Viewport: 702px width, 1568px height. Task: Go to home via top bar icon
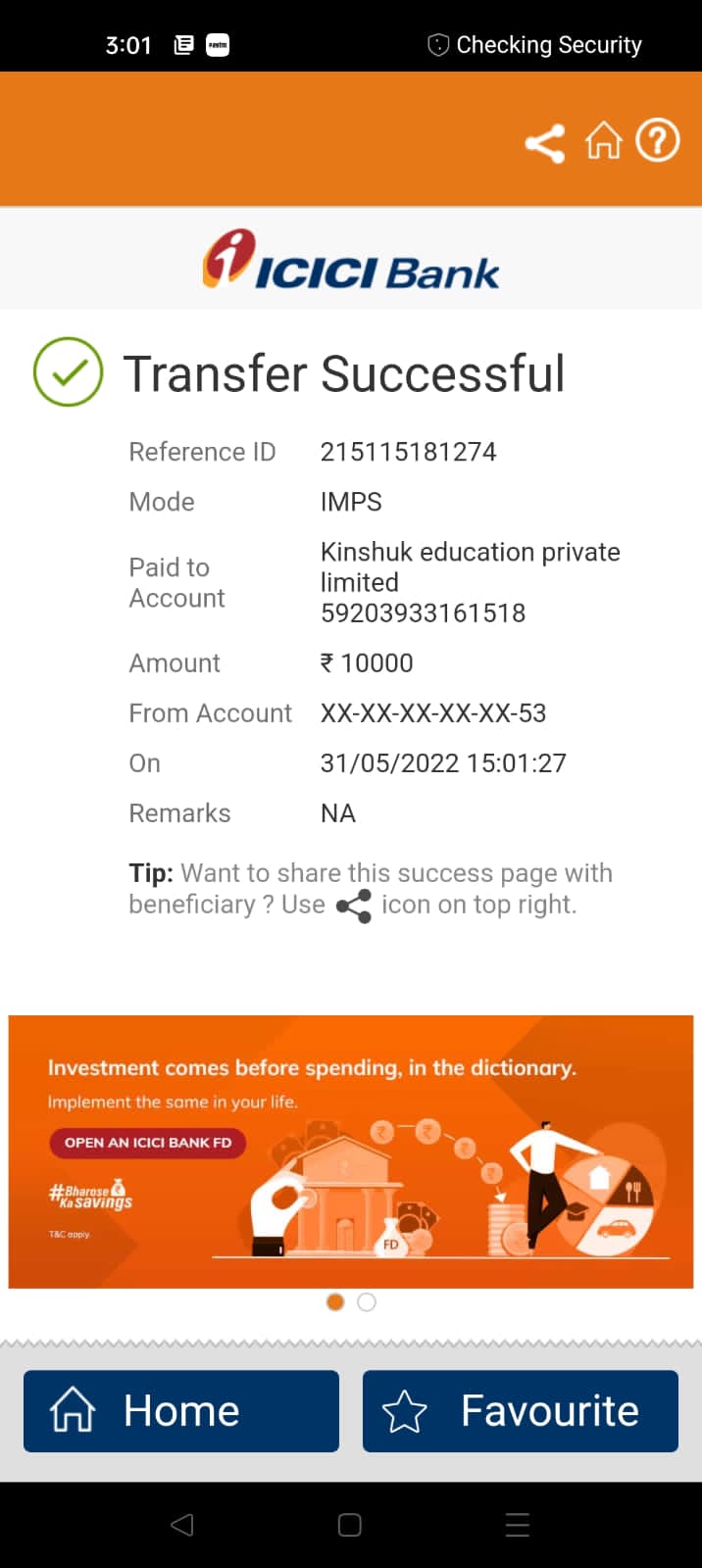[x=603, y=141]
